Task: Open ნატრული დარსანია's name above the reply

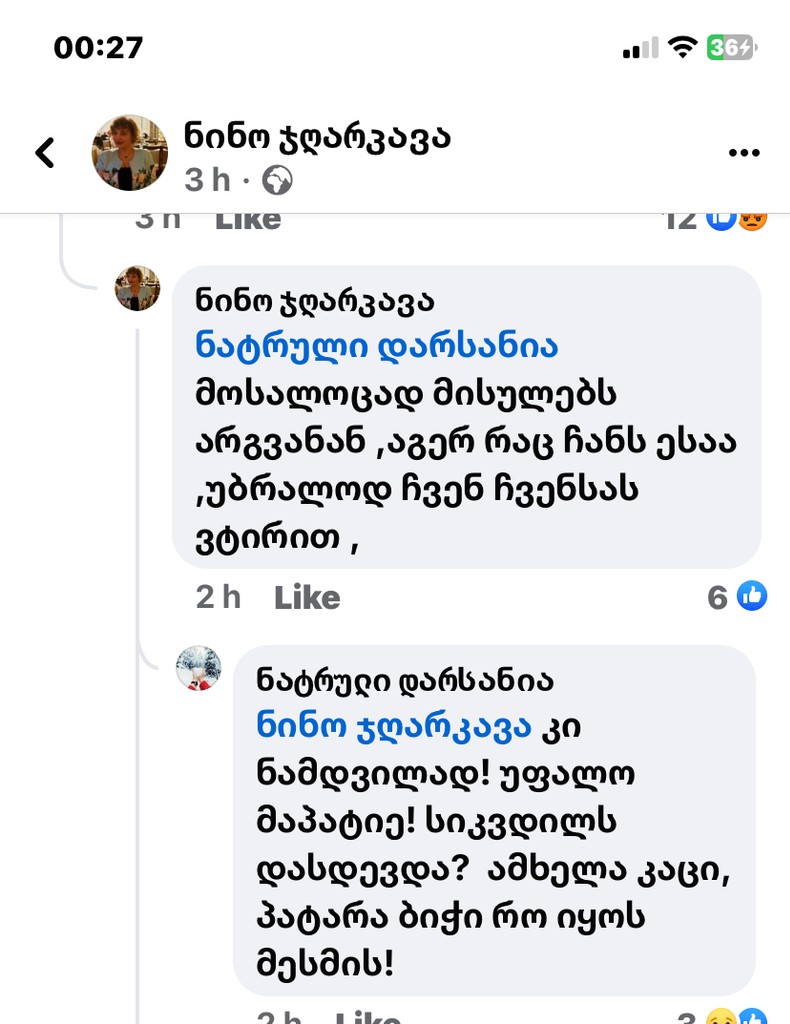Action: pos(404,681)
